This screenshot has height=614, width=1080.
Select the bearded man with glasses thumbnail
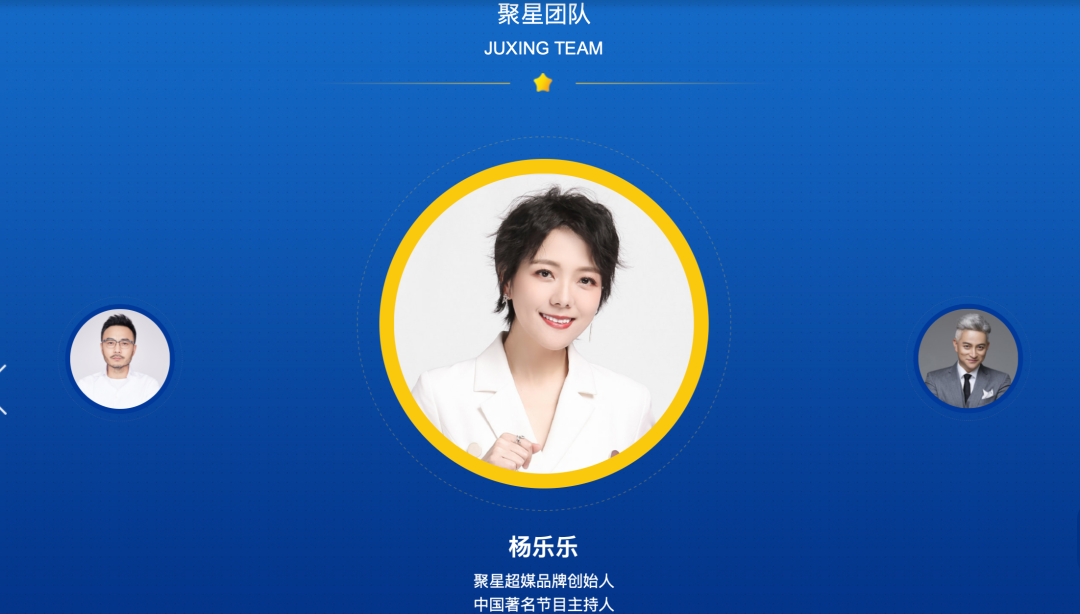click(x=120, y=358)
